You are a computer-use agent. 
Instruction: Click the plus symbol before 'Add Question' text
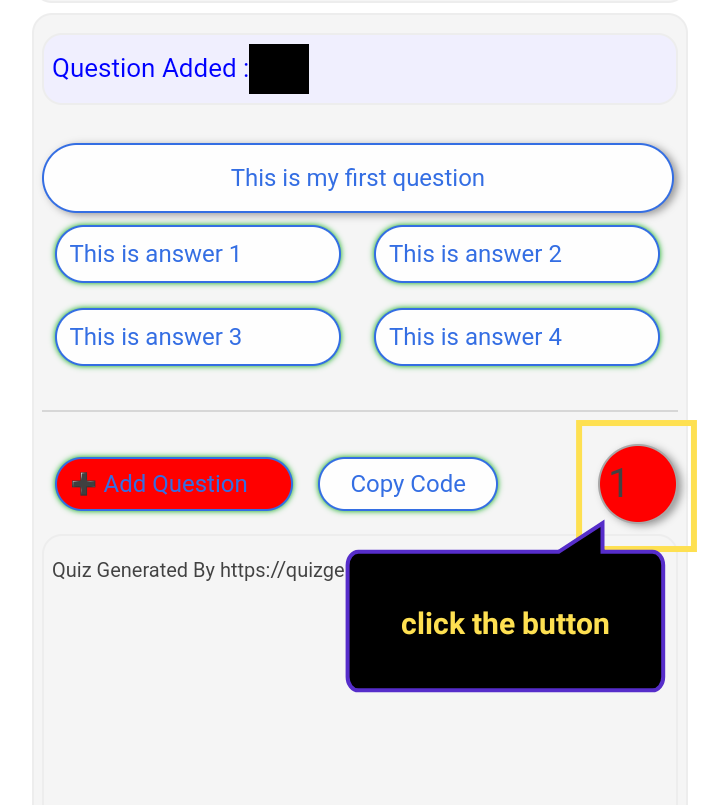[84, 484]
